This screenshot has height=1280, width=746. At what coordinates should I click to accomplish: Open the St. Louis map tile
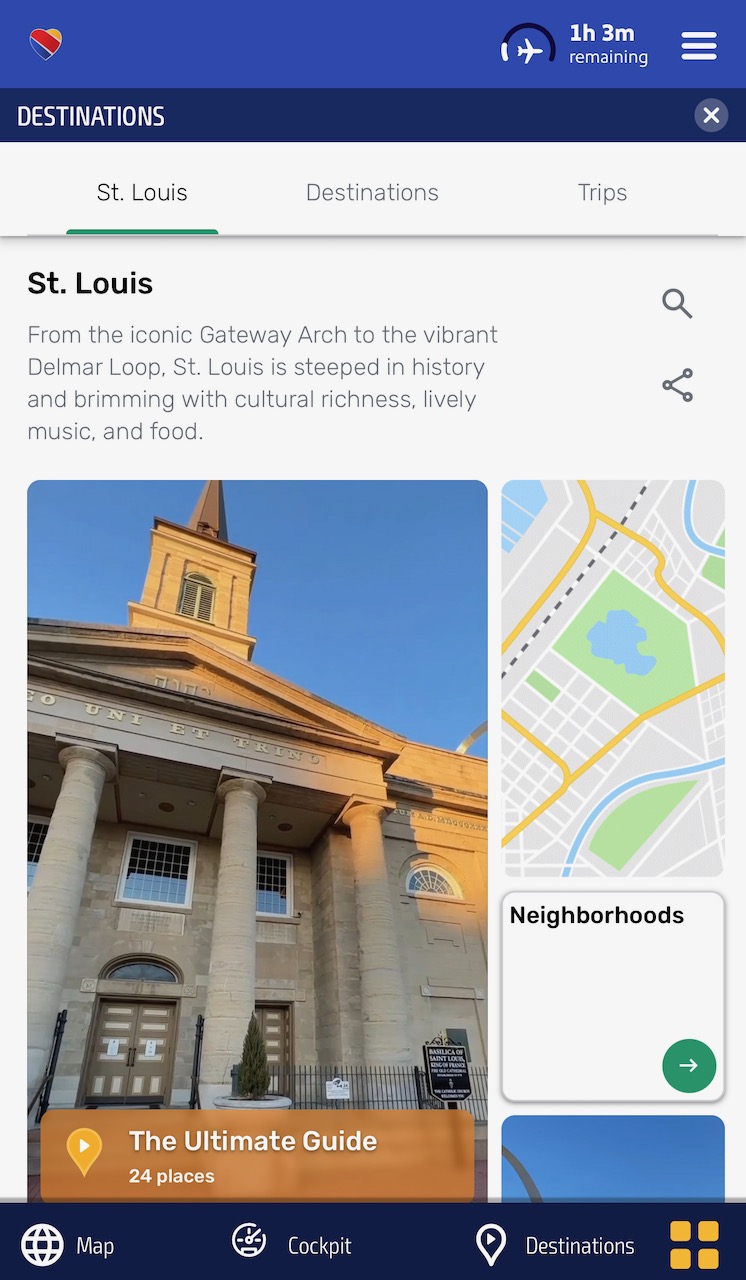click(612, 678)
